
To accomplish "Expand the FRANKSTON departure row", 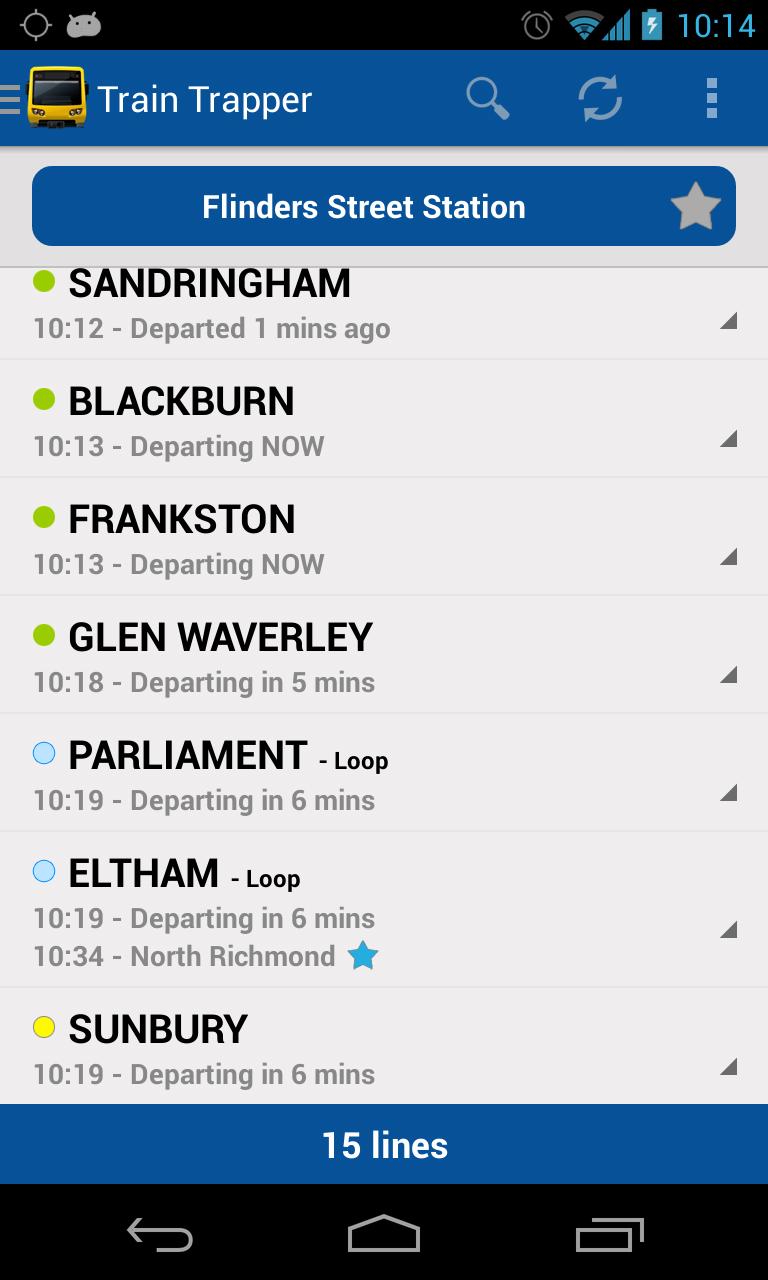I will (731, 555).
